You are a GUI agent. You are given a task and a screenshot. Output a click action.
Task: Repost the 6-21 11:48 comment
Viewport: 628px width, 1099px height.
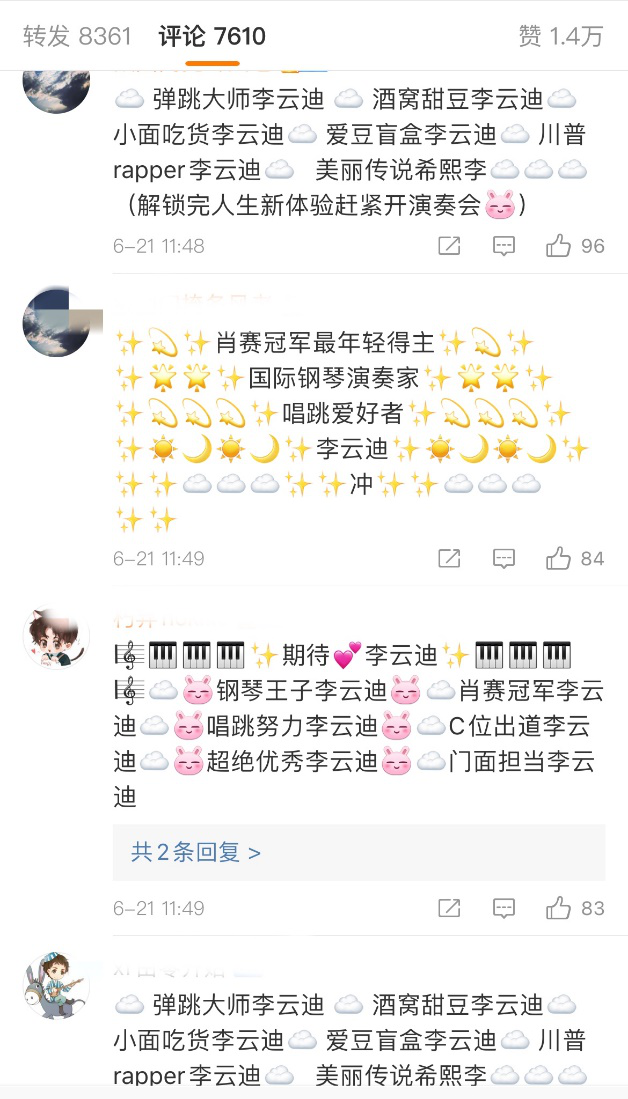[450, 246]
